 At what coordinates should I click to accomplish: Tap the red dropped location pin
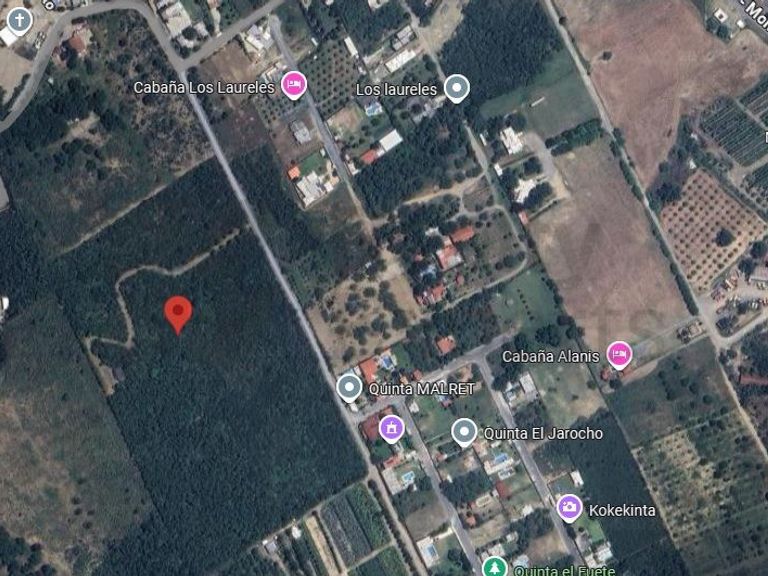pos(178,312)
